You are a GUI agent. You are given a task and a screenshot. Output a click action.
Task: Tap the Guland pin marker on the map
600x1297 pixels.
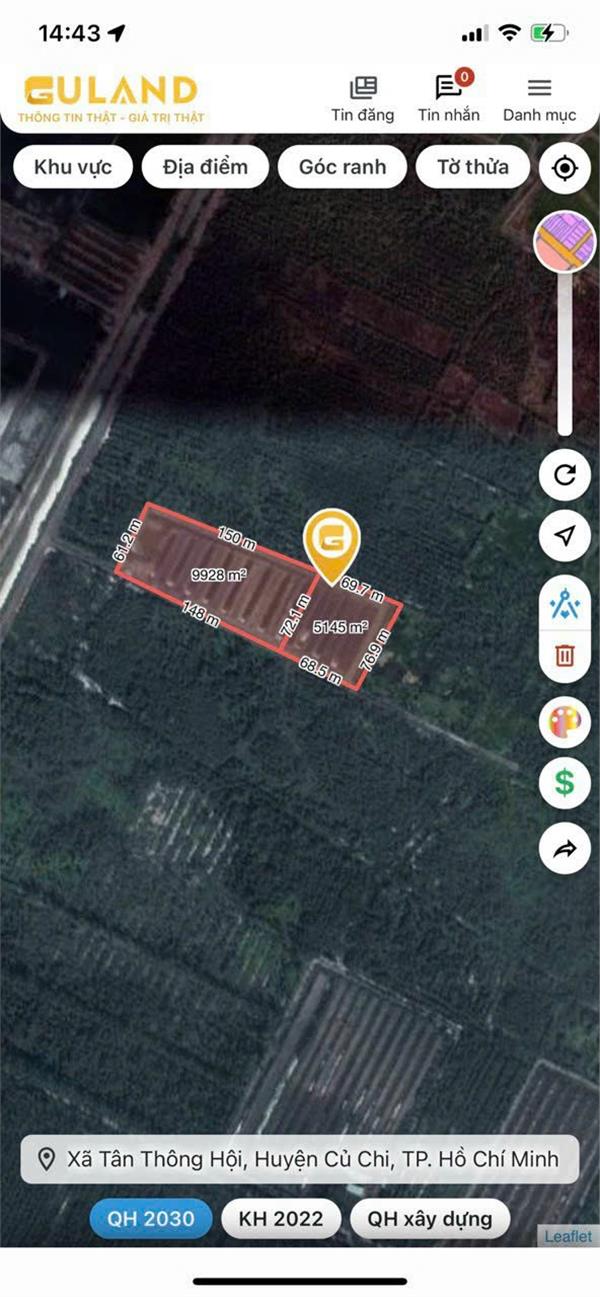(x=332, y=540)
